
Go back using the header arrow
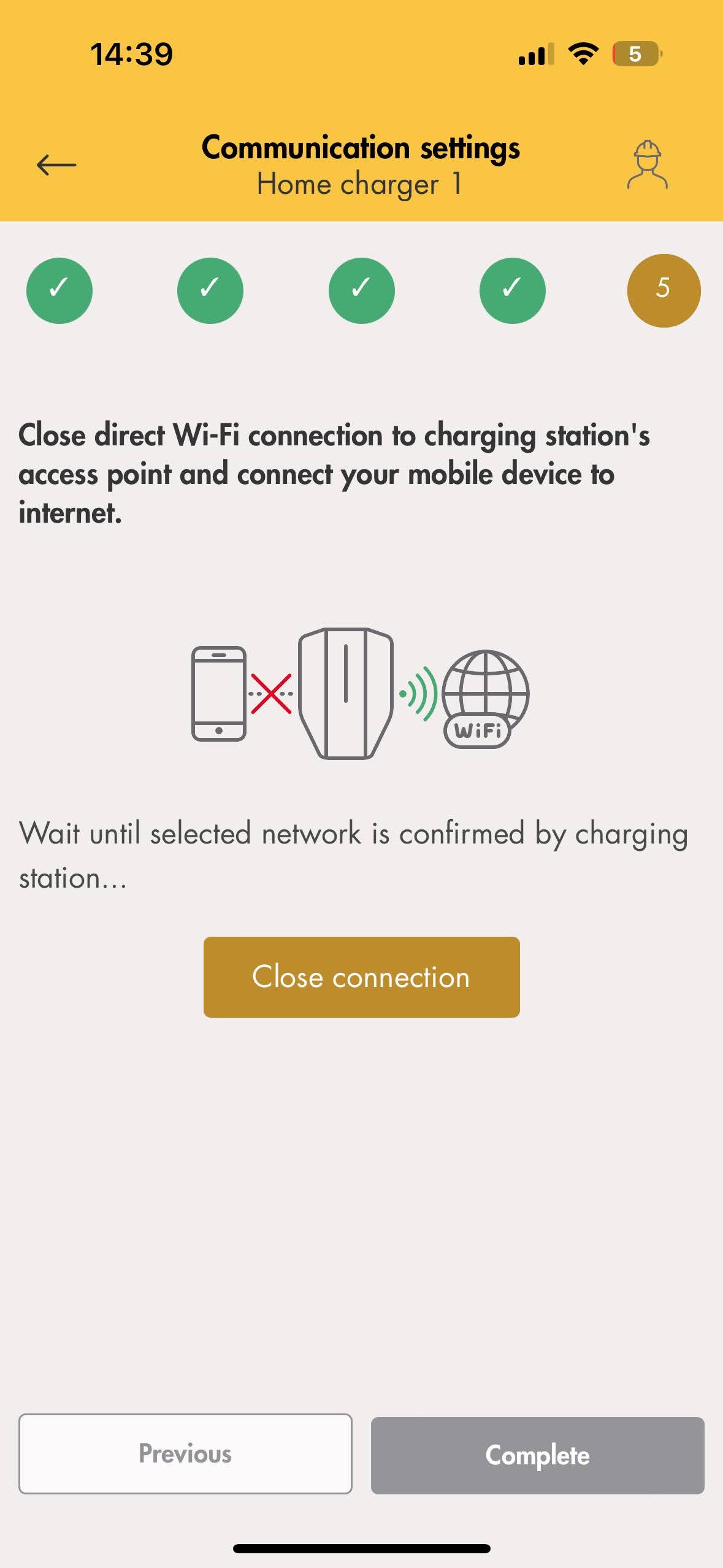click(56, 165)
